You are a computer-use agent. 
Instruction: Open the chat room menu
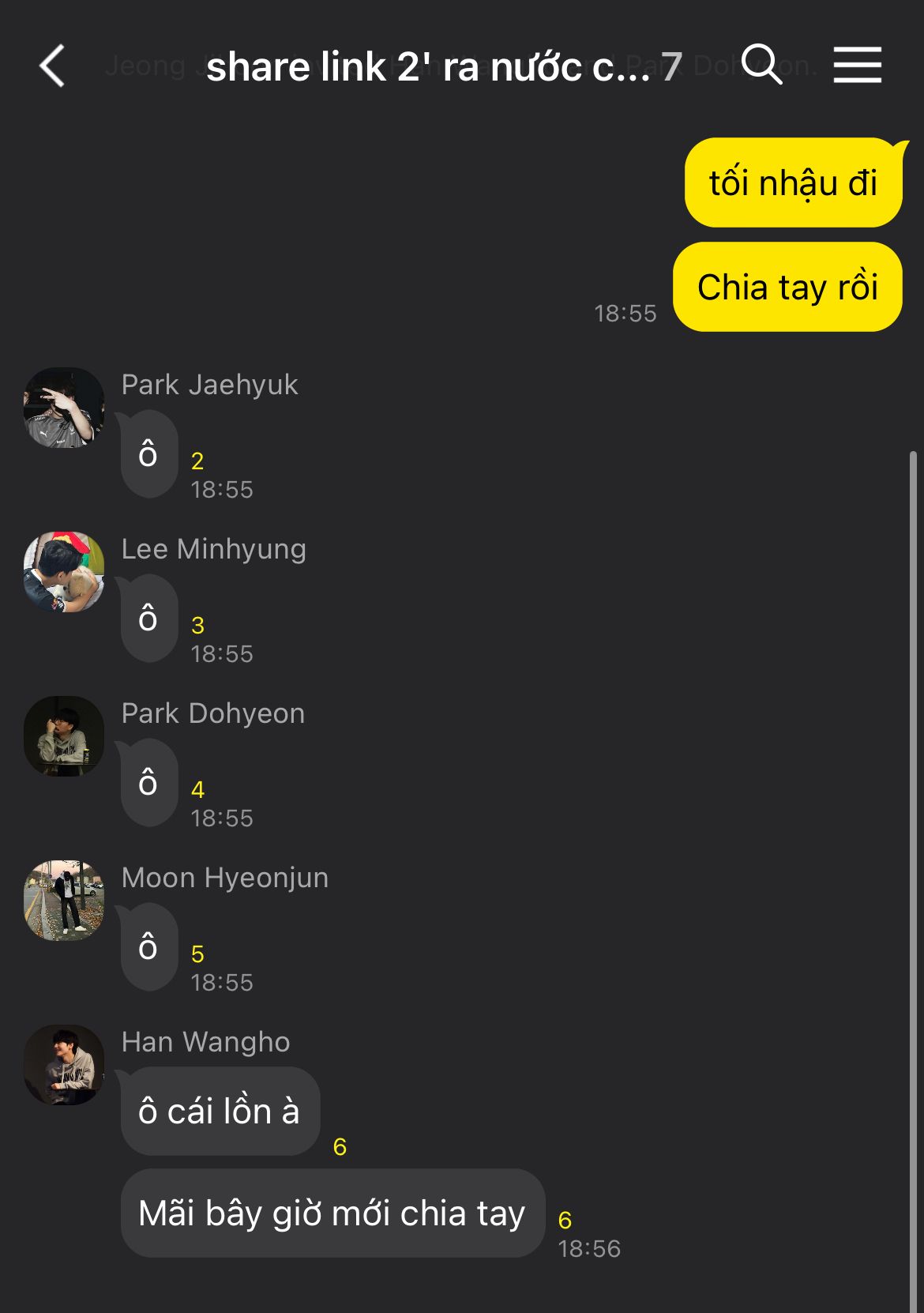pyautogui.click(x=857, y=65)
